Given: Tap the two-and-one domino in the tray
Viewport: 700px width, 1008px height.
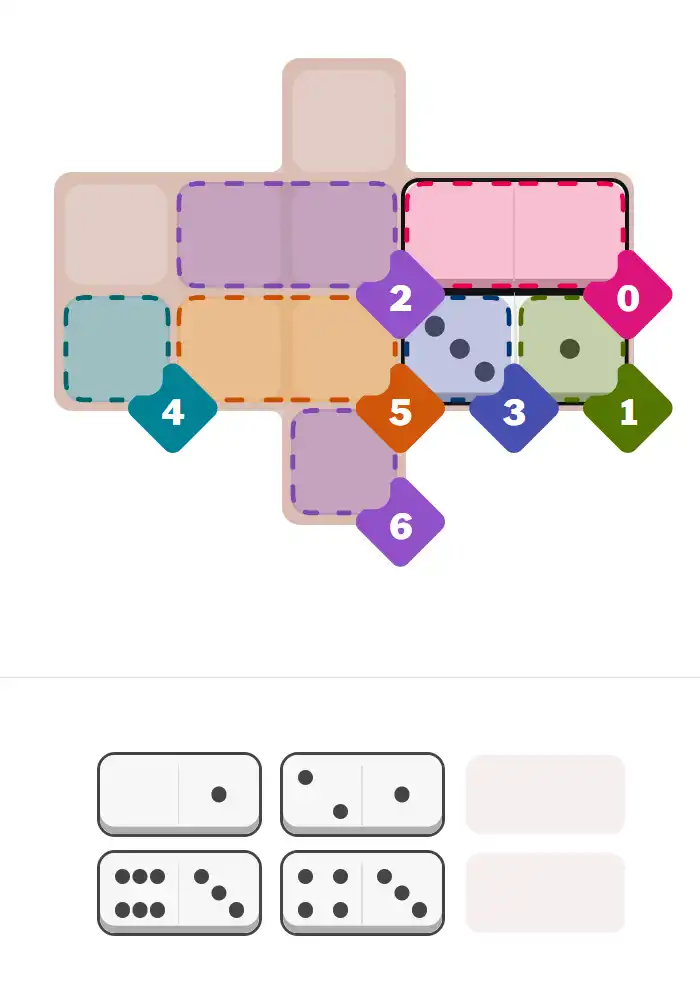Looking at the screenshot, I should tap(362, 793).
